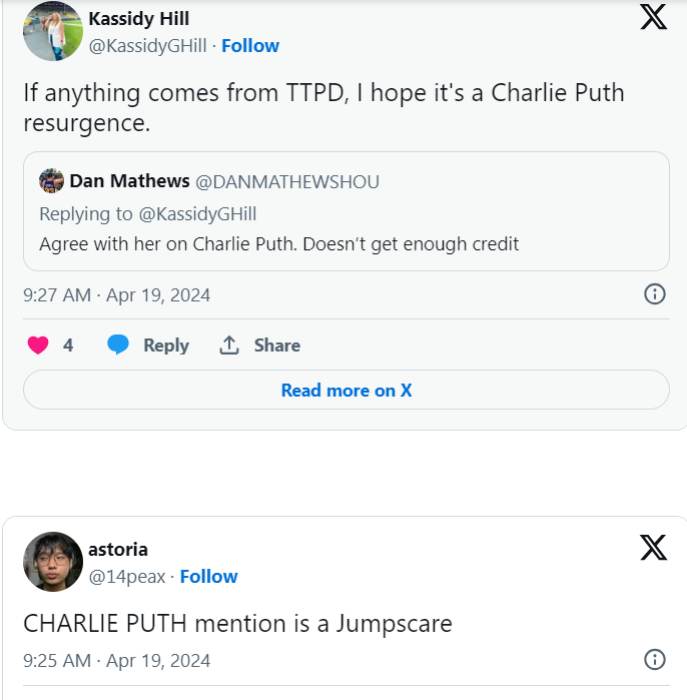The height and width of the screenshot is (700, 687).
Task: View astoria's profile picture
Action: (x=53, y=561)
